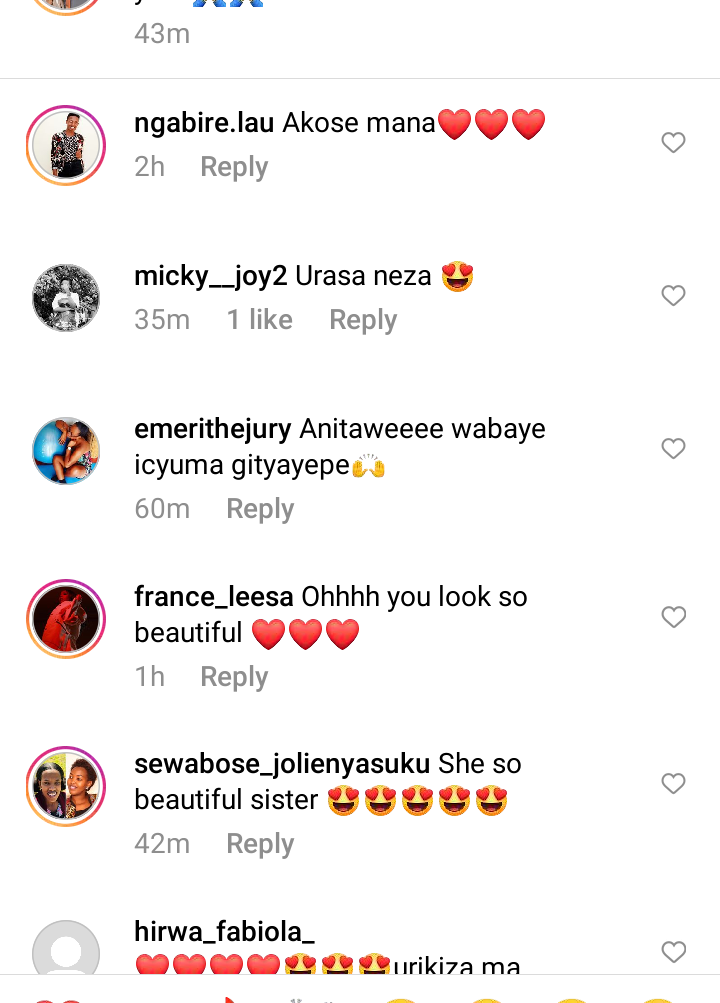
Task: Reply to micky__joy2's comment
Action: point(363,320)
